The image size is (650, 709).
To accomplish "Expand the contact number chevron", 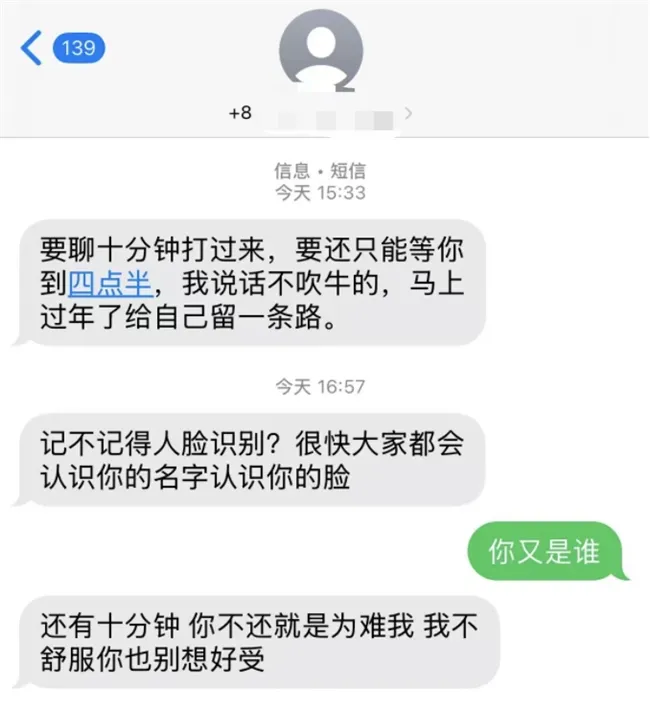I will pos(408,113).
